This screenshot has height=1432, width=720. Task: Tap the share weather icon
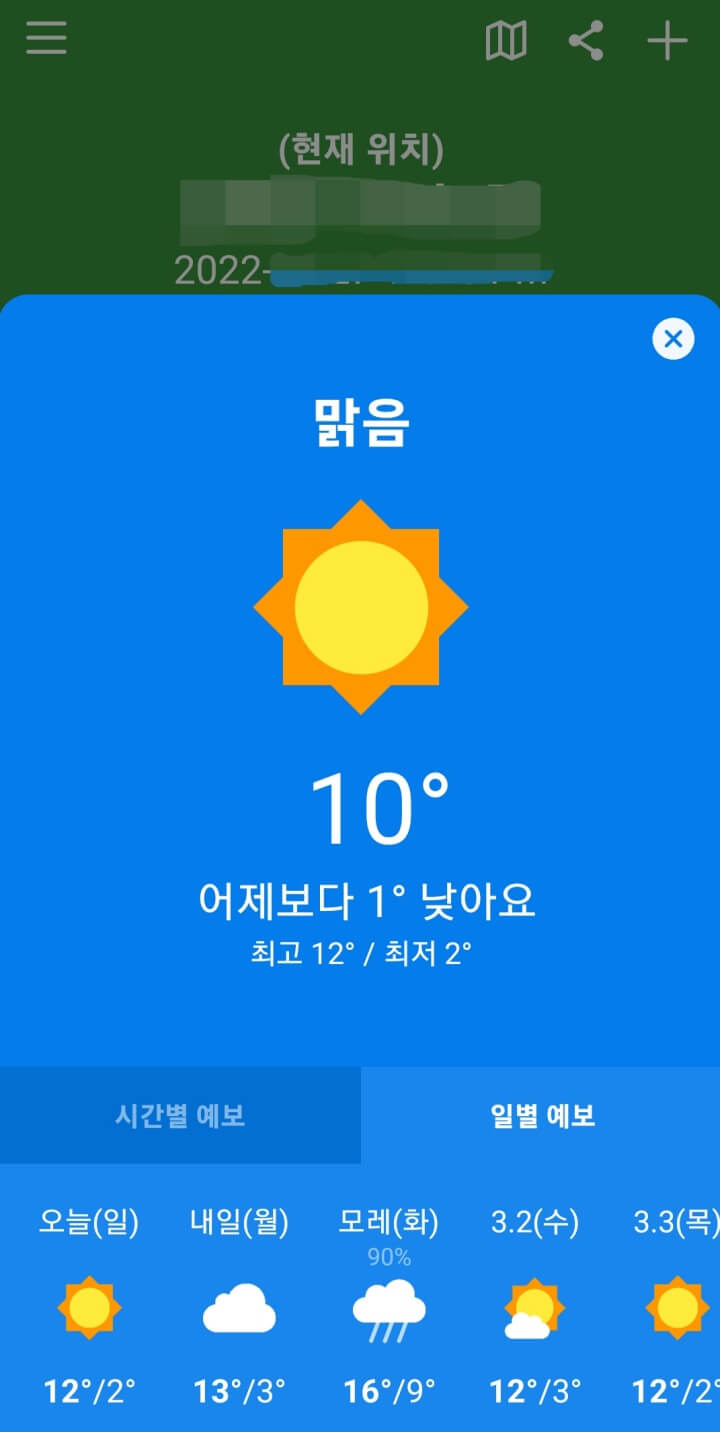[x=585, y=41]
